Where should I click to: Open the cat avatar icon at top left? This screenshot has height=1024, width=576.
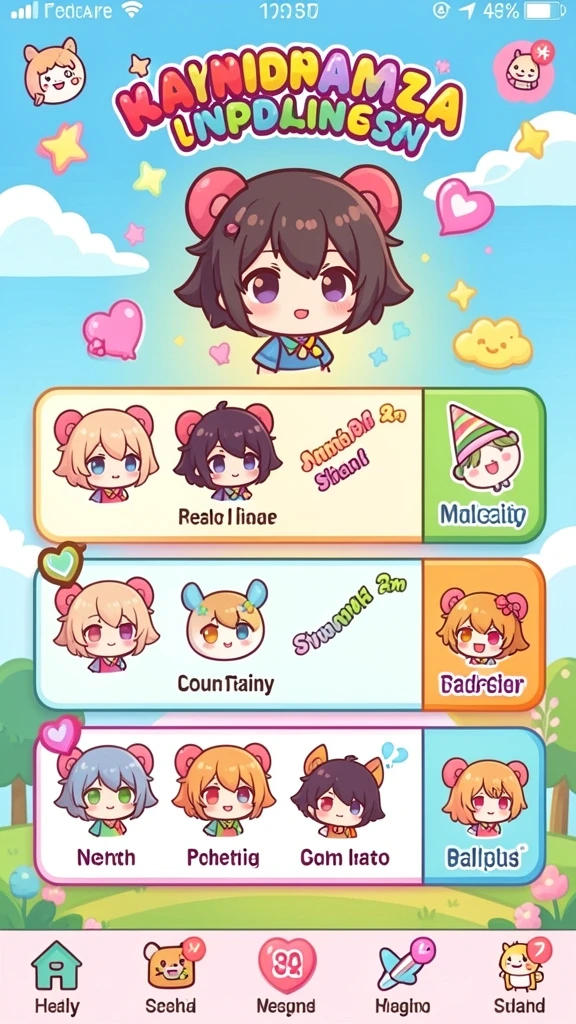(54, 70)
